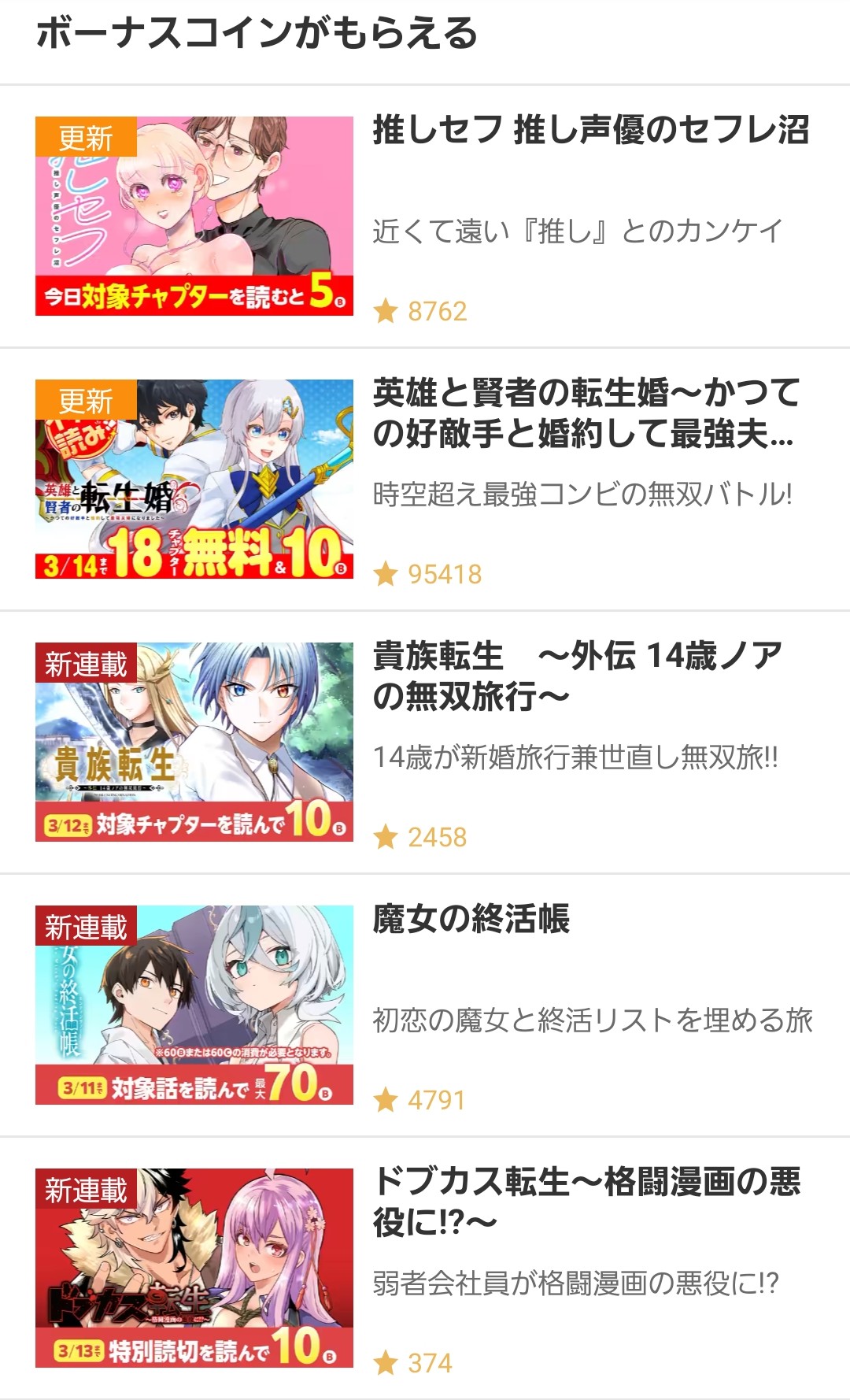This screenshot has height=1400, width=850.
Task: Open 英雄と賢者の転生婚 manga entry
Action: click(586, 413)
